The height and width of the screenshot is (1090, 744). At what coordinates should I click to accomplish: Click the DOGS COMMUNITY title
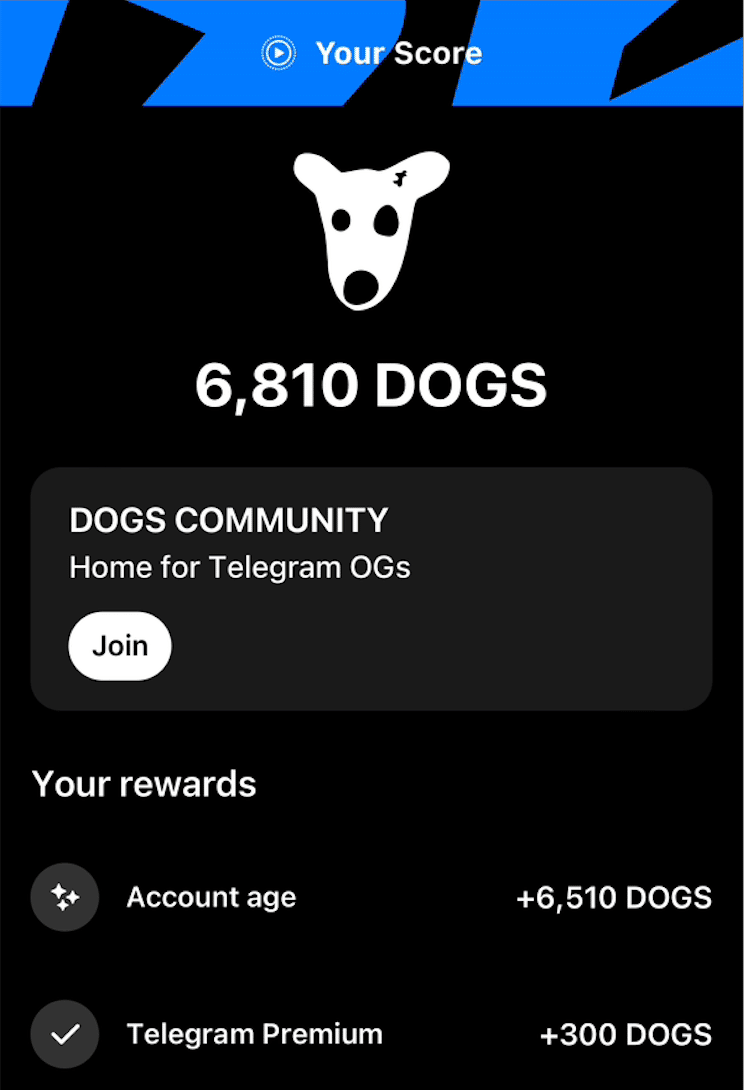[228, 520]
